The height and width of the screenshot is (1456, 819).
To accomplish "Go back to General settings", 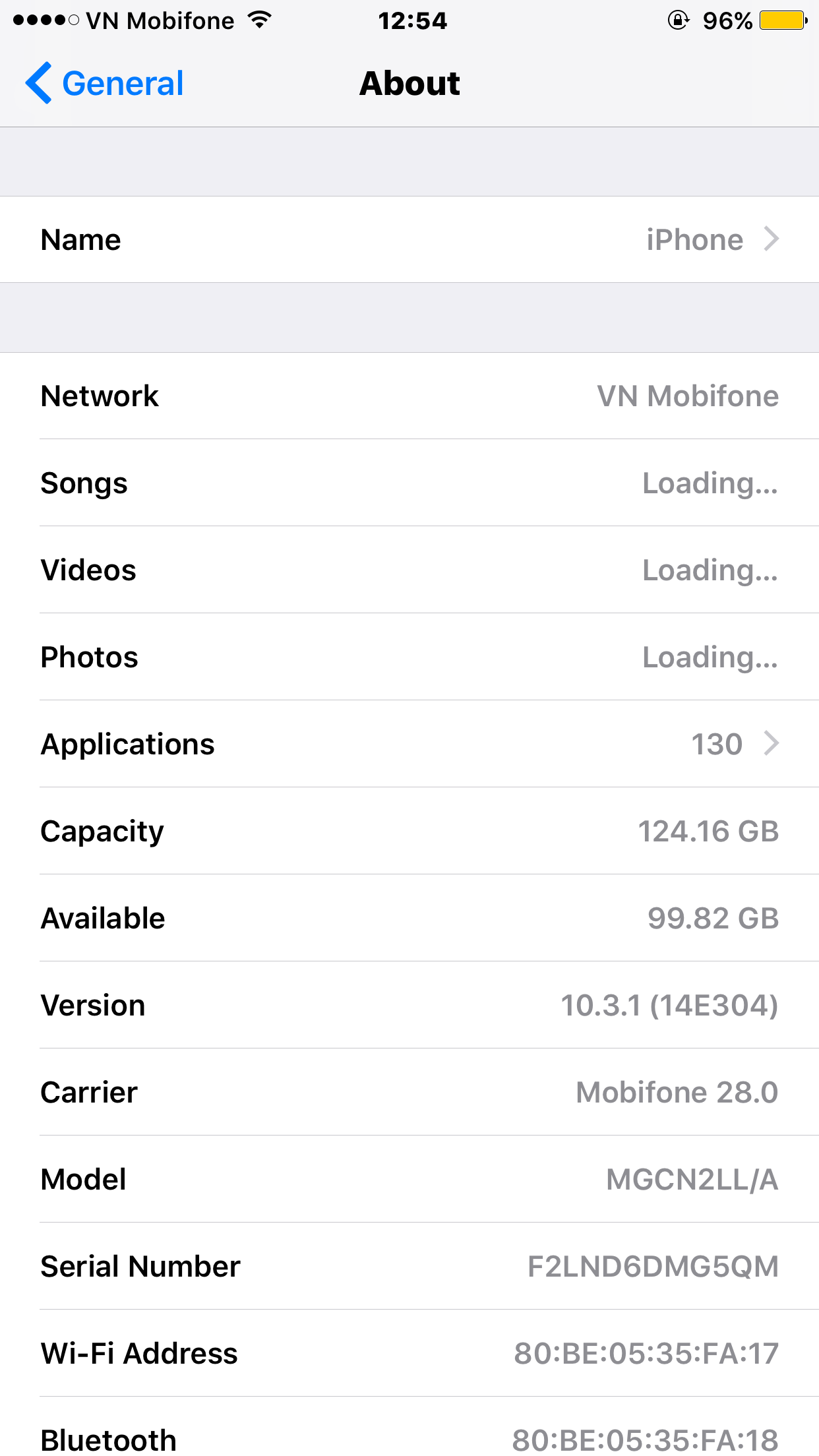I will click(x=104, y=83).
